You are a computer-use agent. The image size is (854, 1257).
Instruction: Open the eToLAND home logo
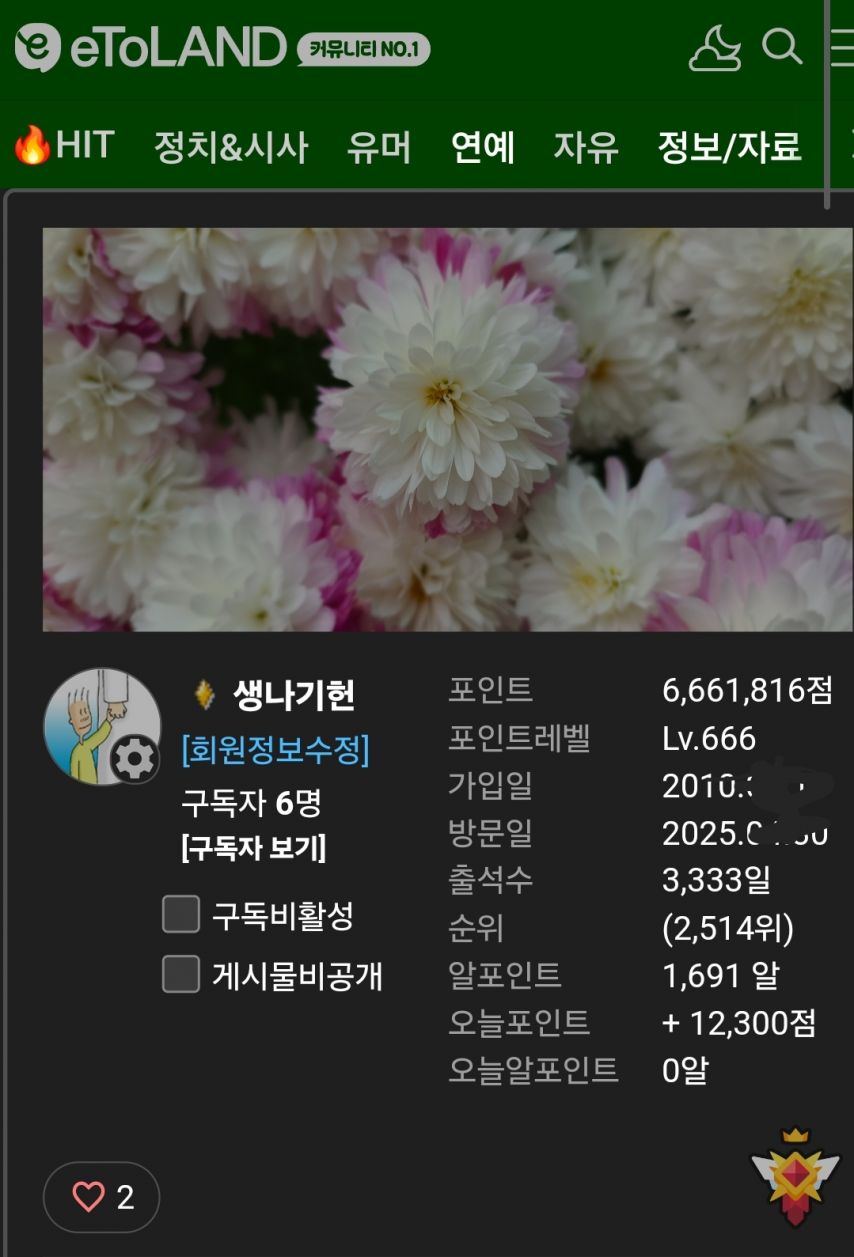[x=150, y=48]
